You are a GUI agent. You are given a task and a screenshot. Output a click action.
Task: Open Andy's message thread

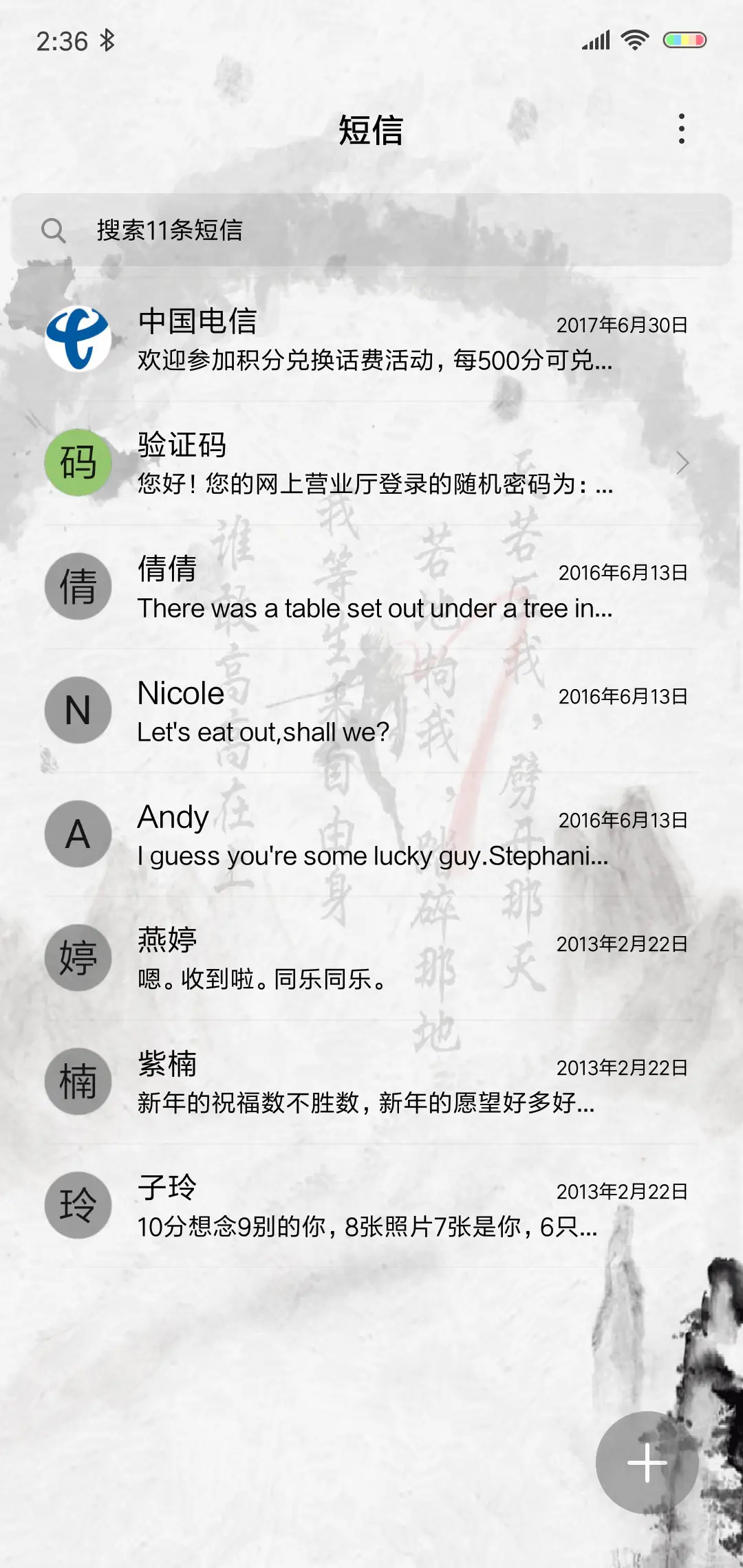(x=371, y=835)
